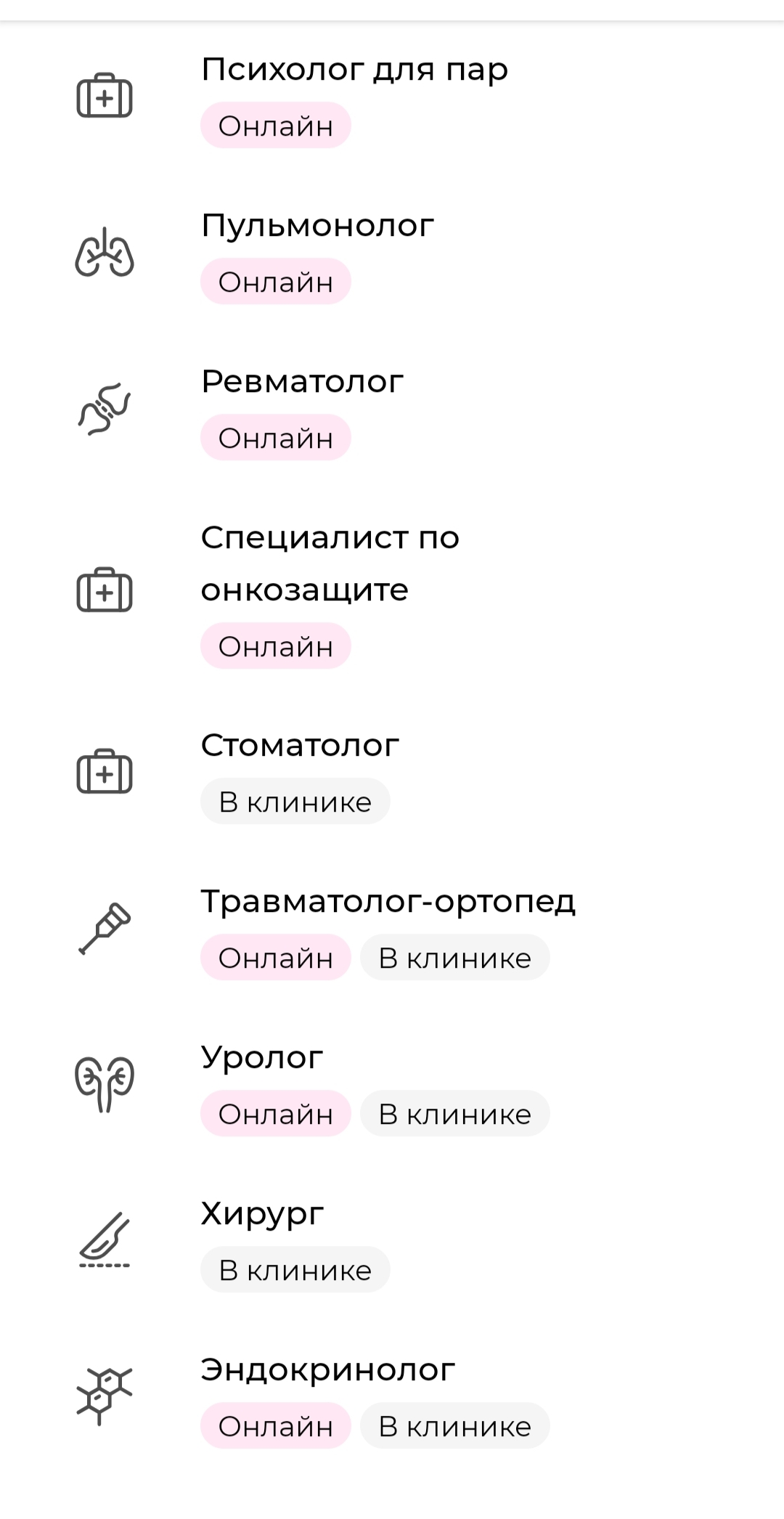Viewport: 784px width, 1519px height.
Task: Open the Психолог для пар specialist row
Action: tap(354, 70)
